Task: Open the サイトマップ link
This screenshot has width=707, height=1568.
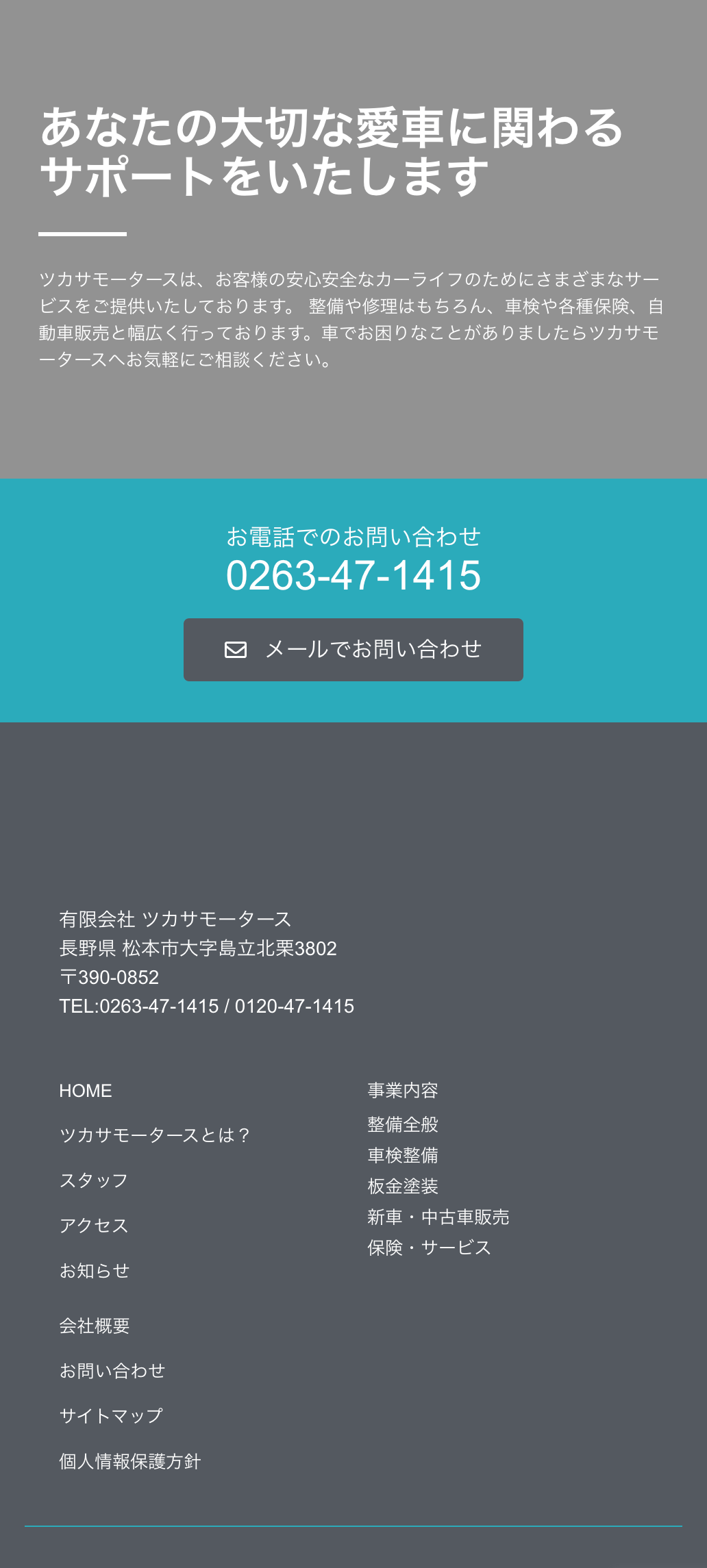Action: pos(111,1416)
